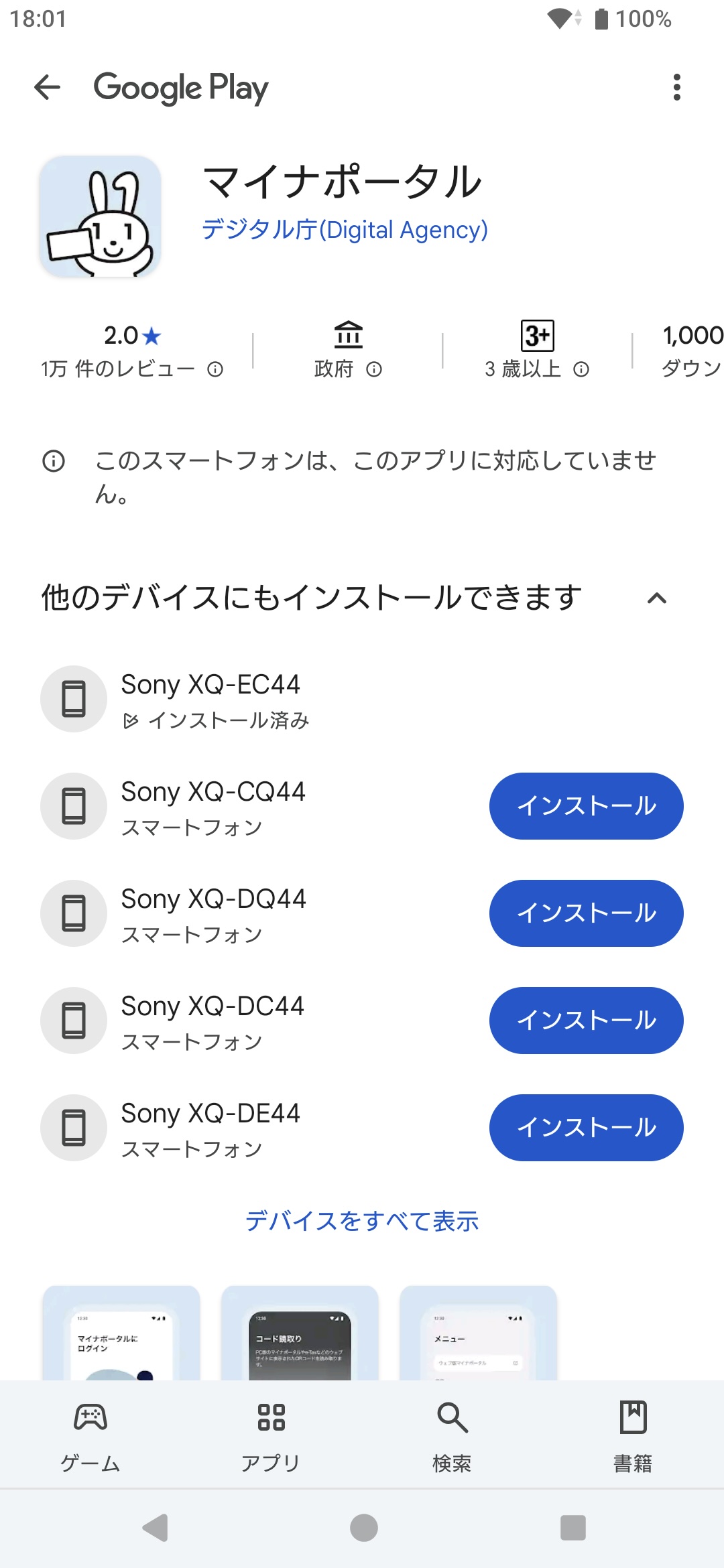Open the login screenshot preview
Viewport: 724px width, 1568px height.
tap(121, 1333)
